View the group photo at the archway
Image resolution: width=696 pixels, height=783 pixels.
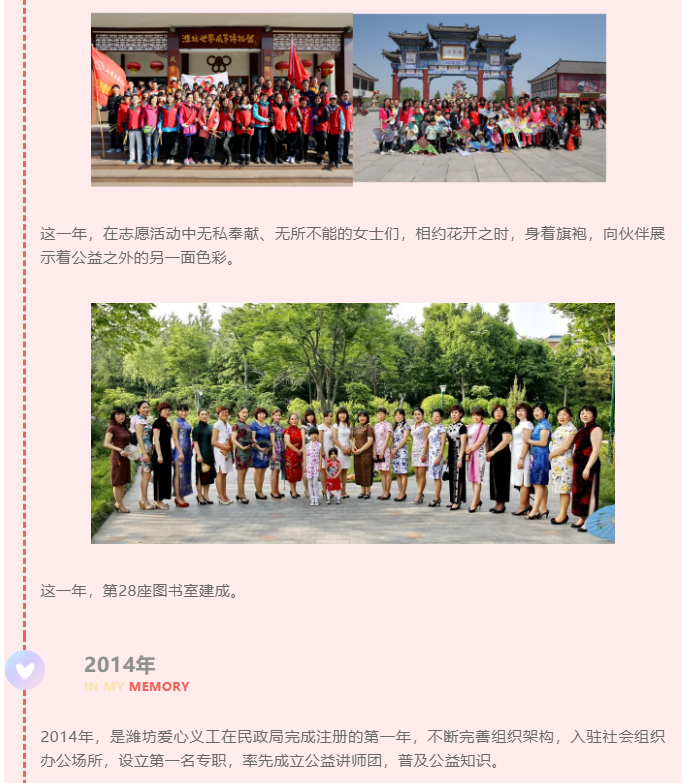pos(479,98)
